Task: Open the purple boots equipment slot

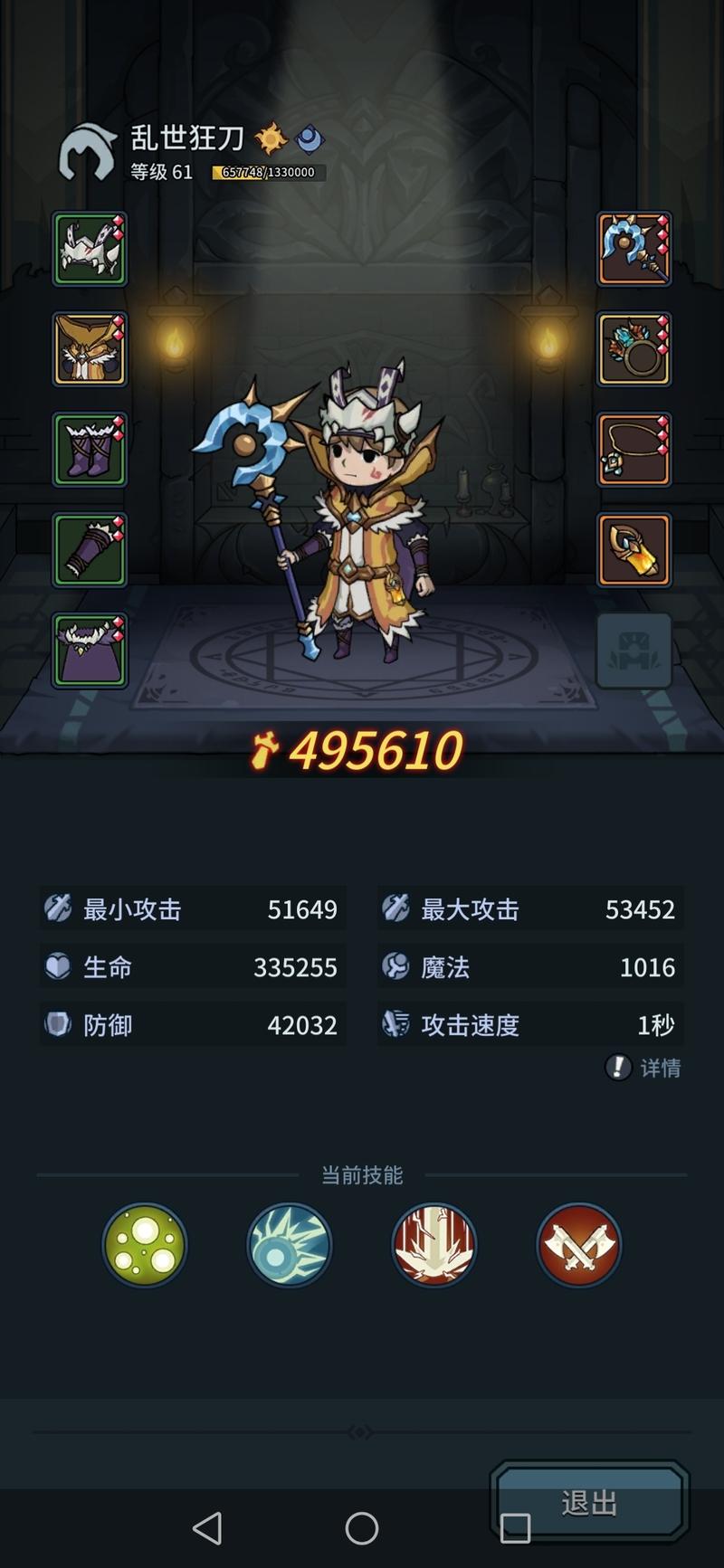Action: 90,450
